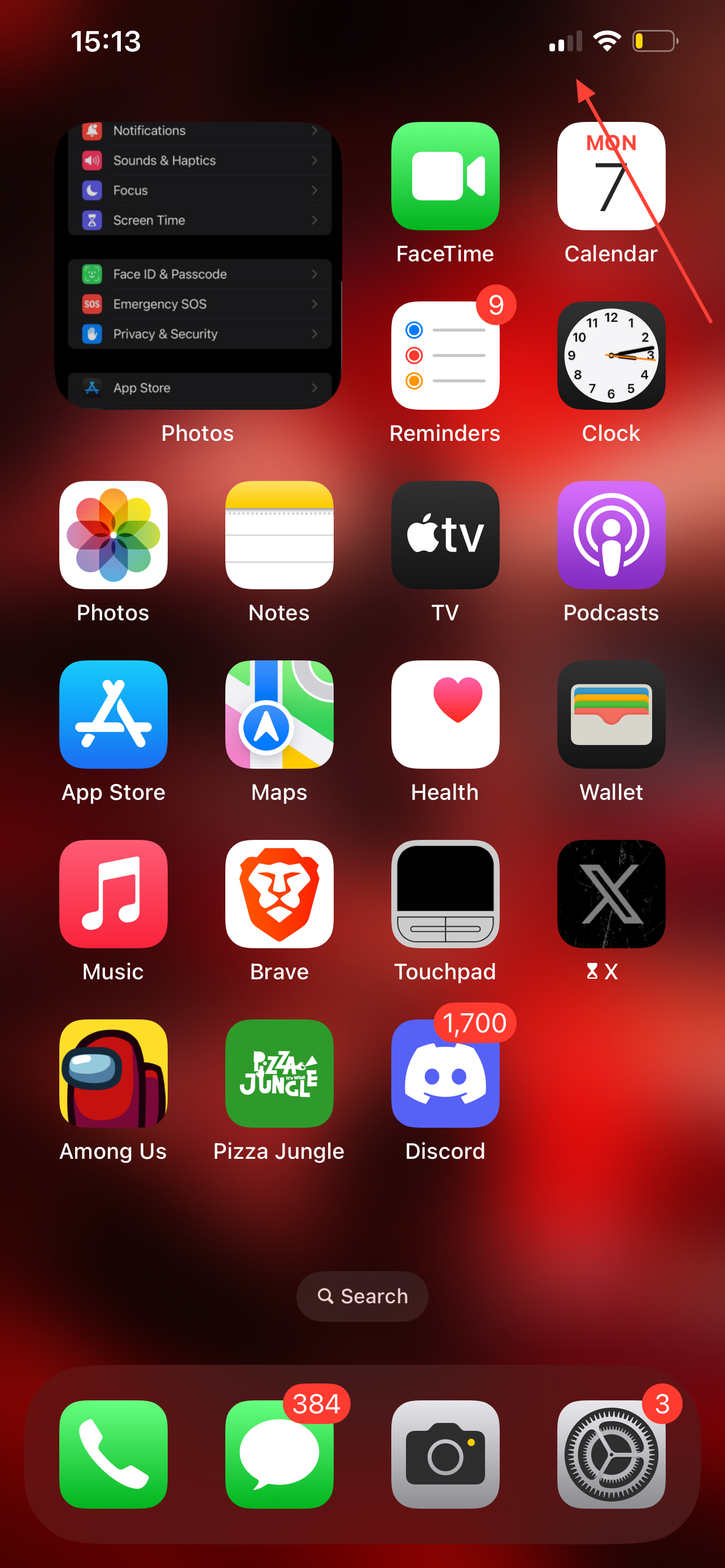Launch the Maps app
Viewport: 725px width, 1568px height.
coord(279,715)
